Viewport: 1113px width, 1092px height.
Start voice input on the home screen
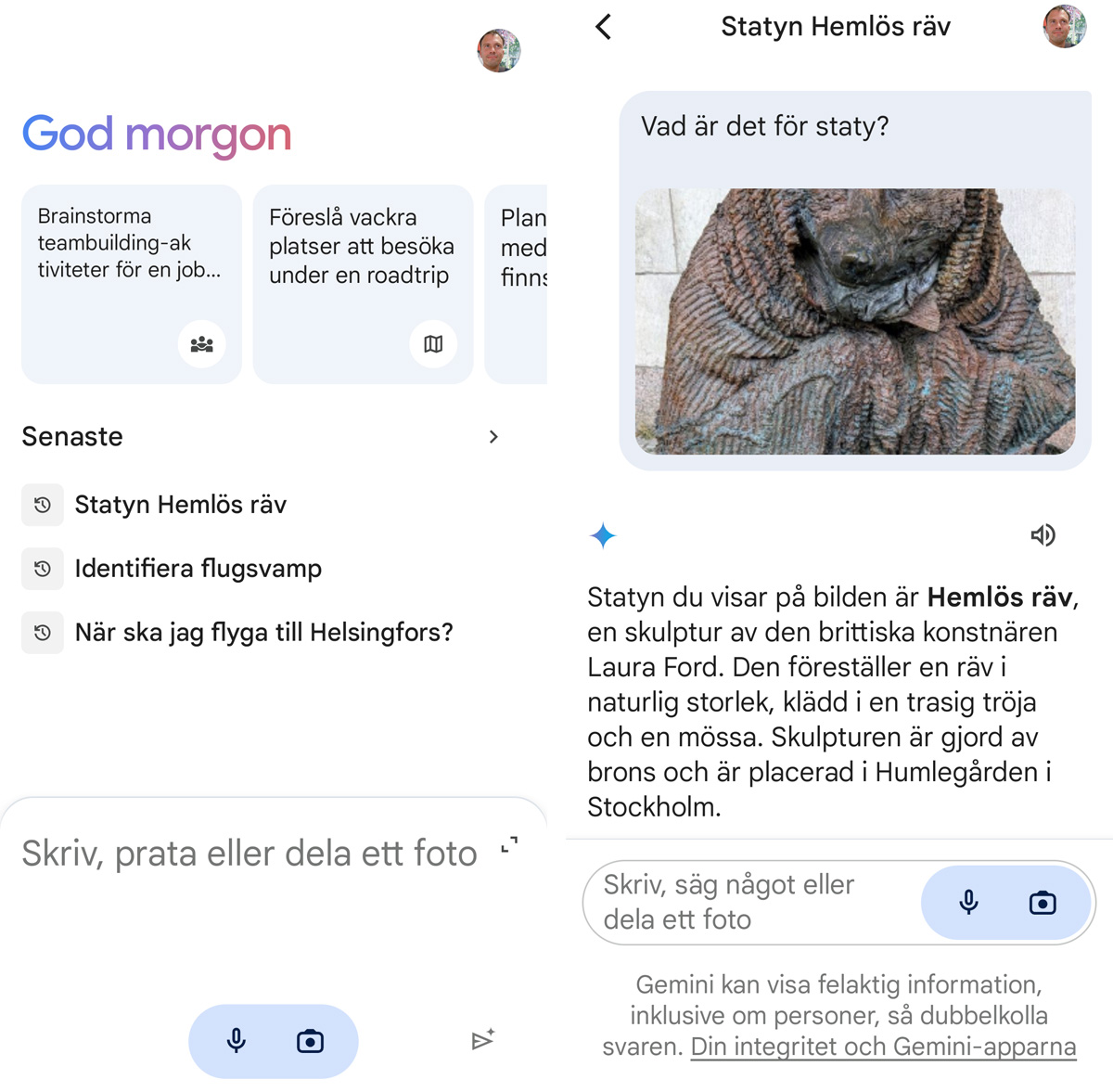point(237,1041)
